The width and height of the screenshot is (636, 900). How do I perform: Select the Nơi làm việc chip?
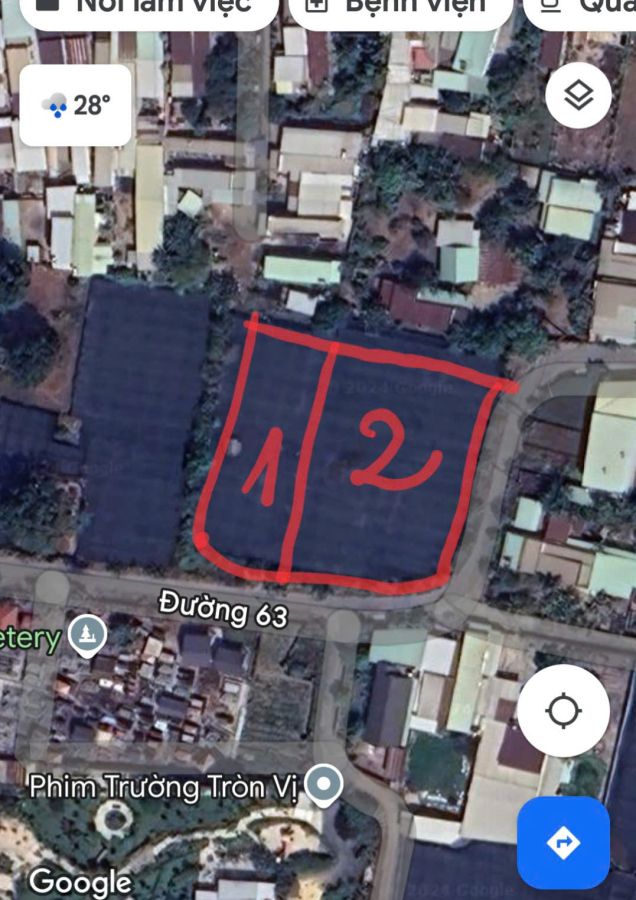tap(148, 8)
